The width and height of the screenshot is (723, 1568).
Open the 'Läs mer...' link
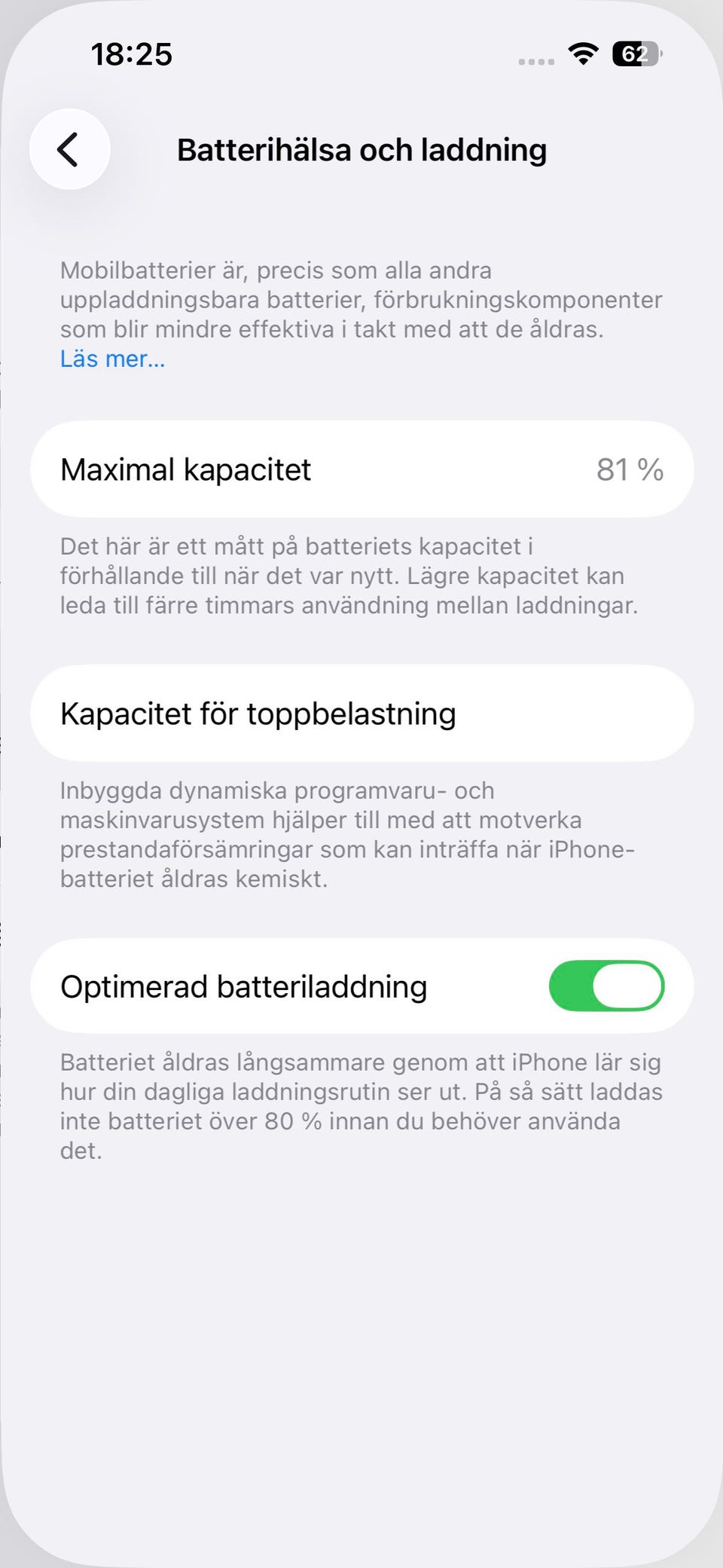click(x=112, y=359)
